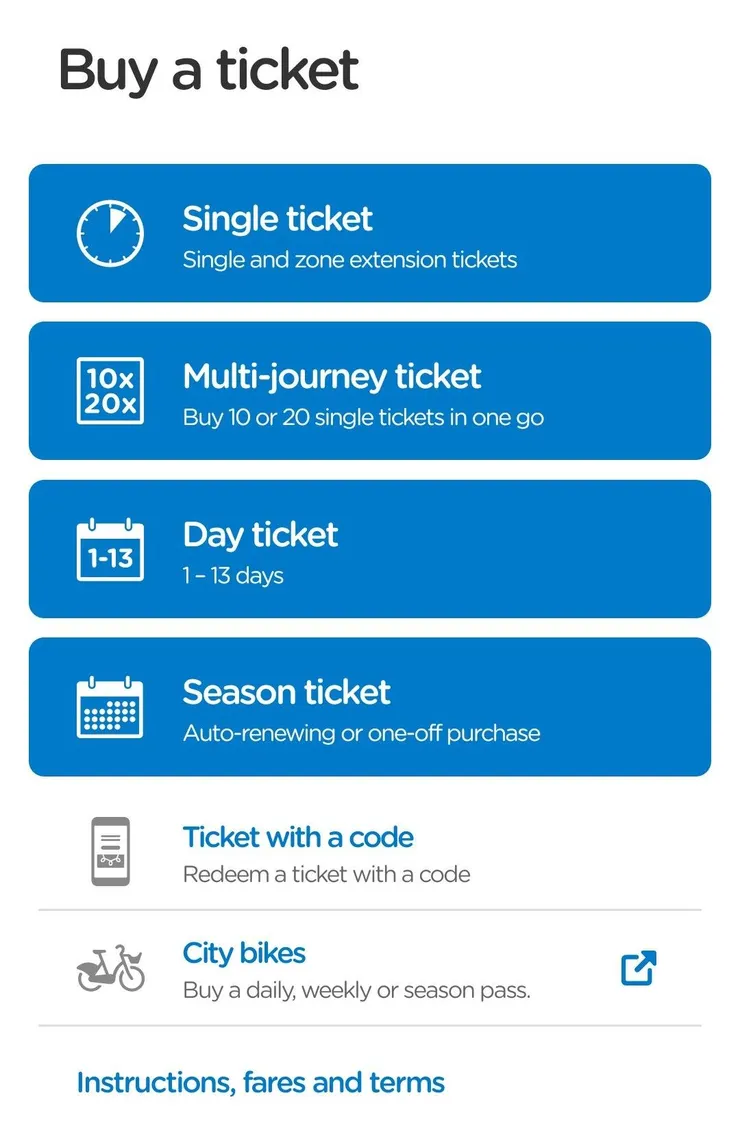The height and width of the screenshot is (1133, 740).
Task: Open City bikes pass purchase
Action: pyautogui.click(x=369, y=968)
